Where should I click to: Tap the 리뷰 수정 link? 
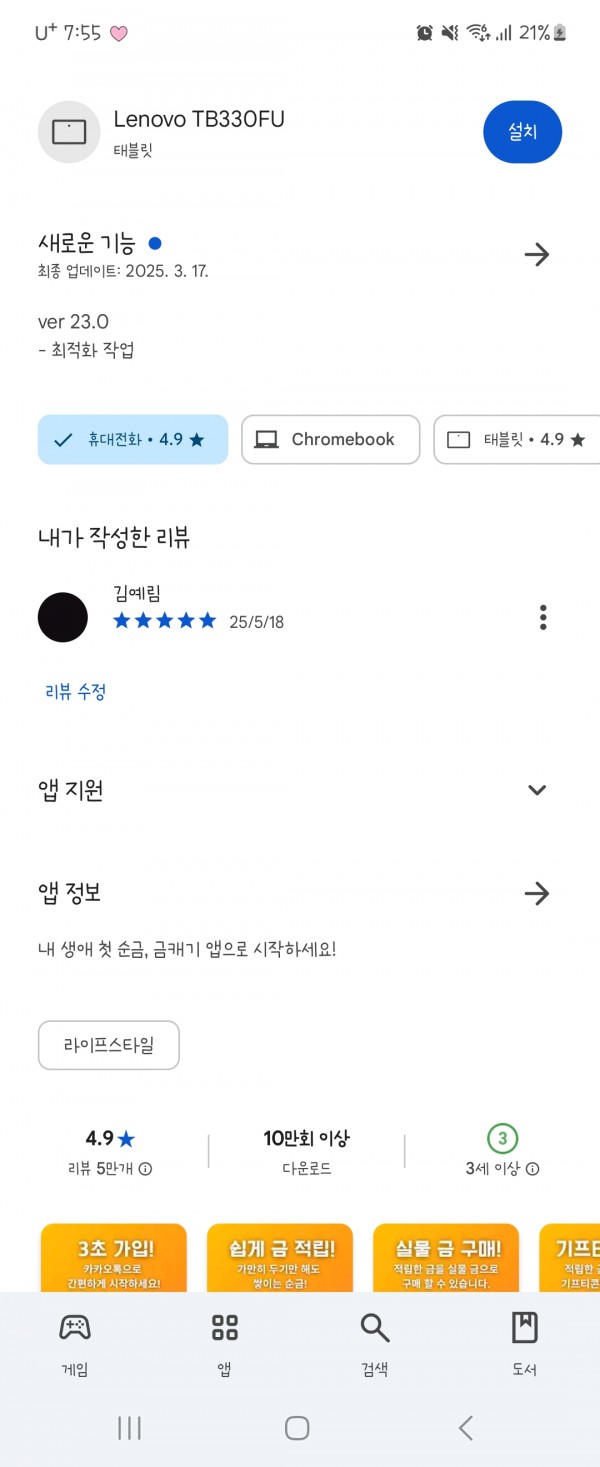coord(76,691)
